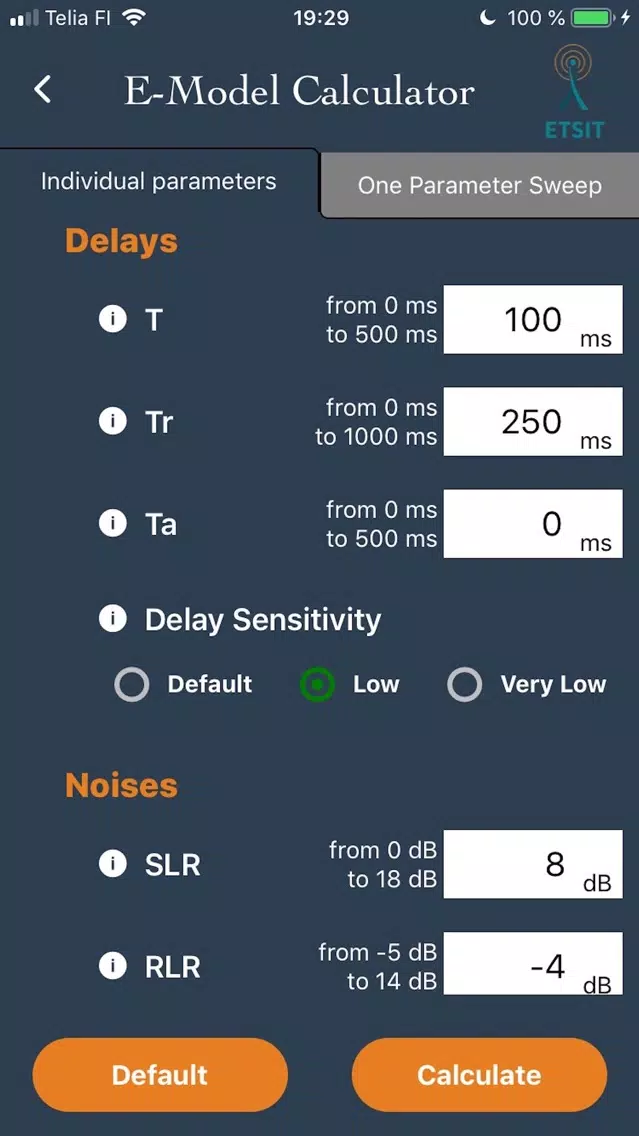Screen dimensions: 639x1136
Task: Open the info icon beside T
Action: coord(112,319)
